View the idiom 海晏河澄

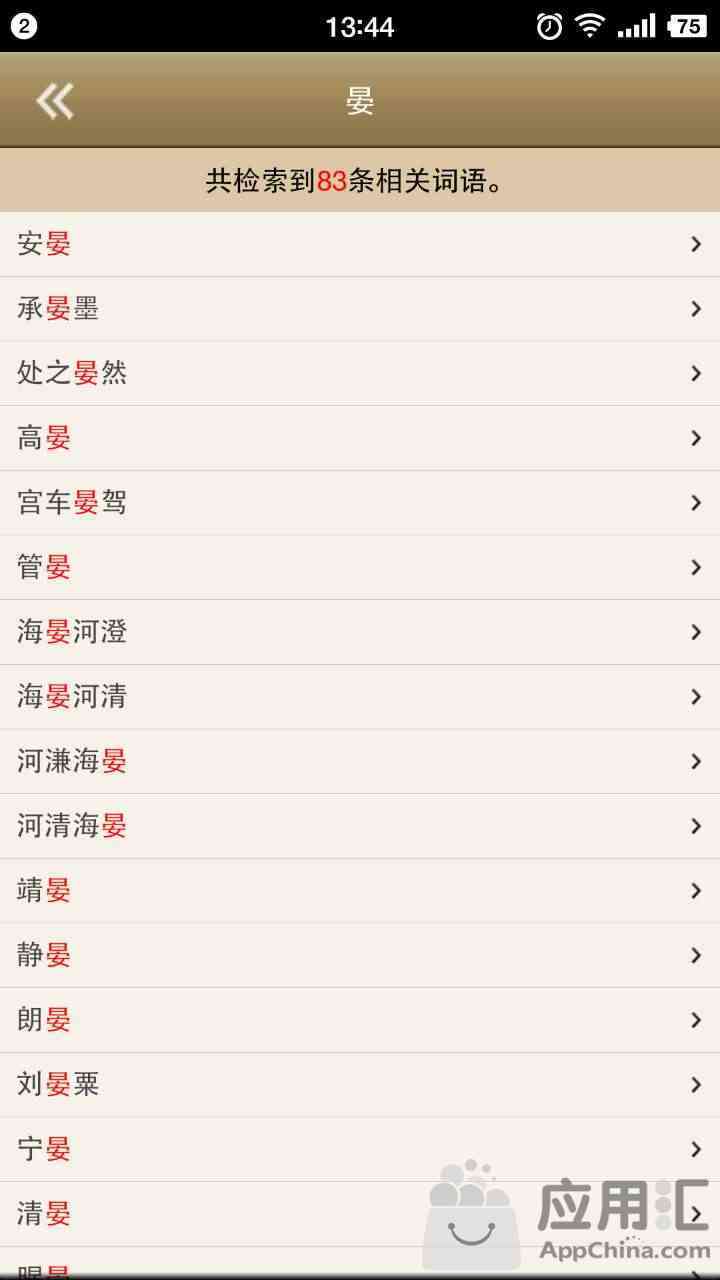click(x=360, y=632)
